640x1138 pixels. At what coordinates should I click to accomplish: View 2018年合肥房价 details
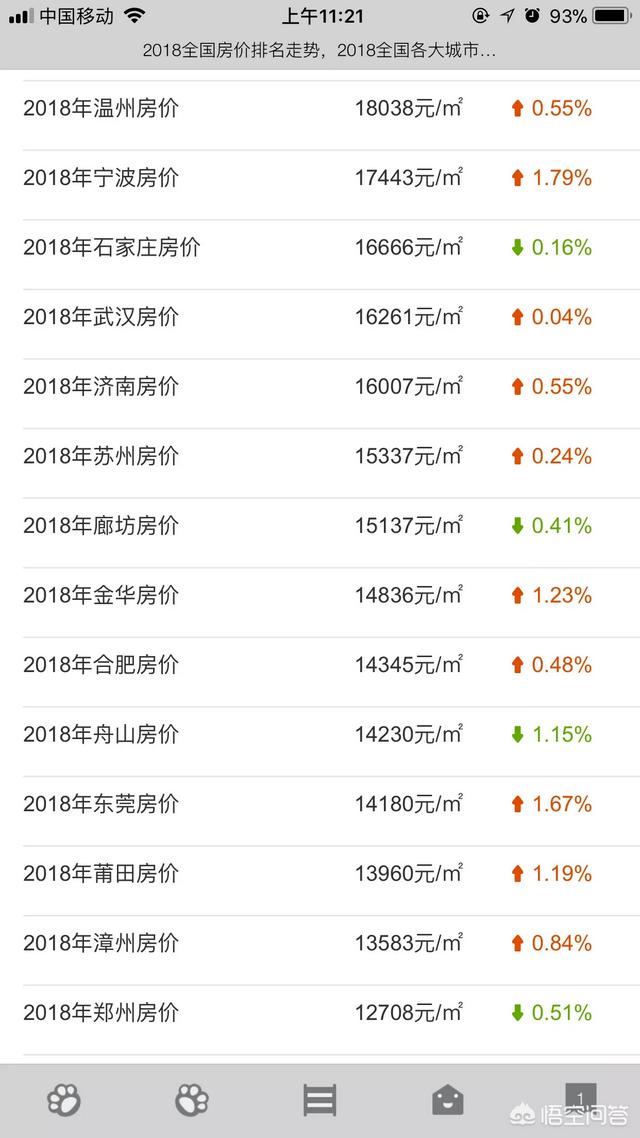click(x=320, y=666)
